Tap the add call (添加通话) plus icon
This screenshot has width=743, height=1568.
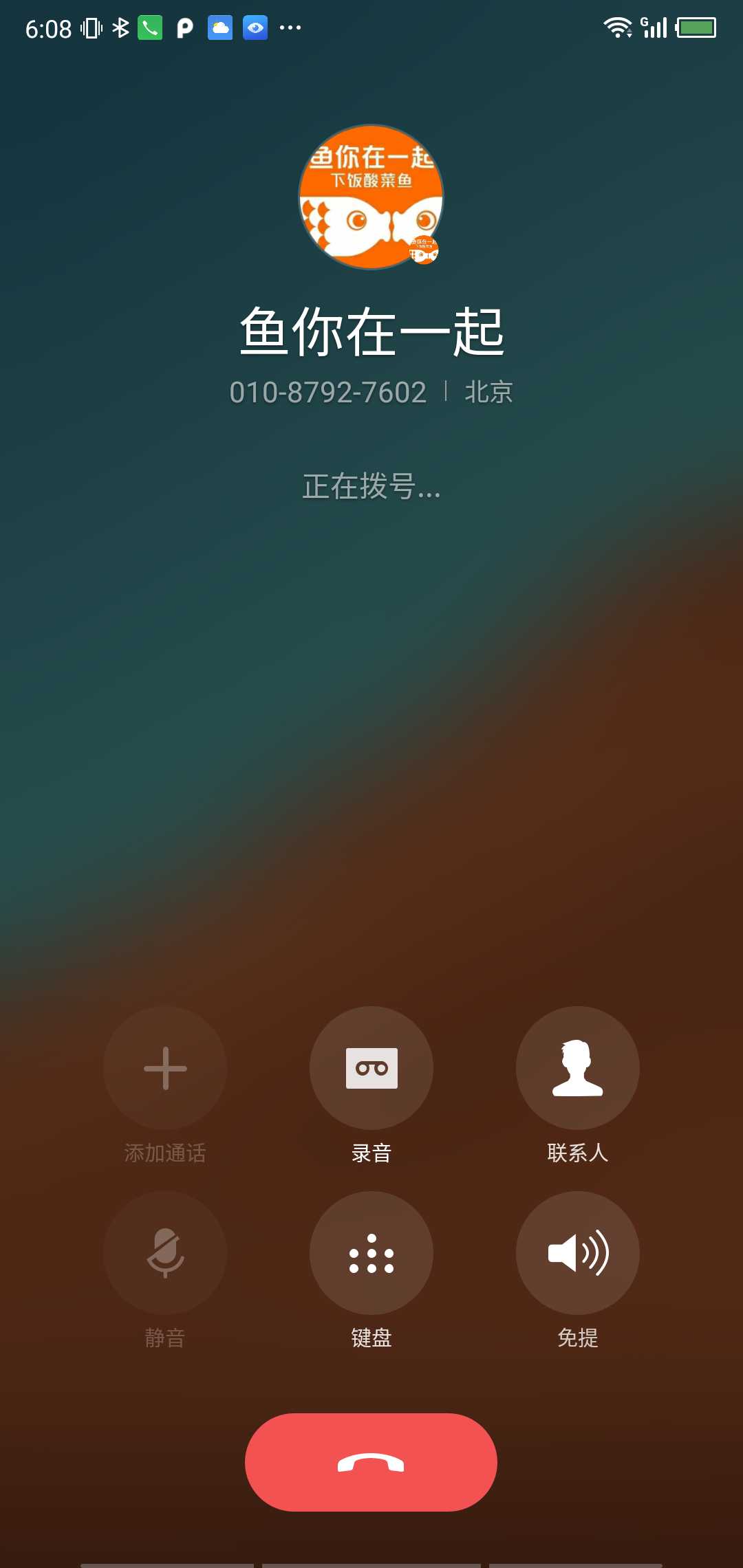(x=165, y=1067)
